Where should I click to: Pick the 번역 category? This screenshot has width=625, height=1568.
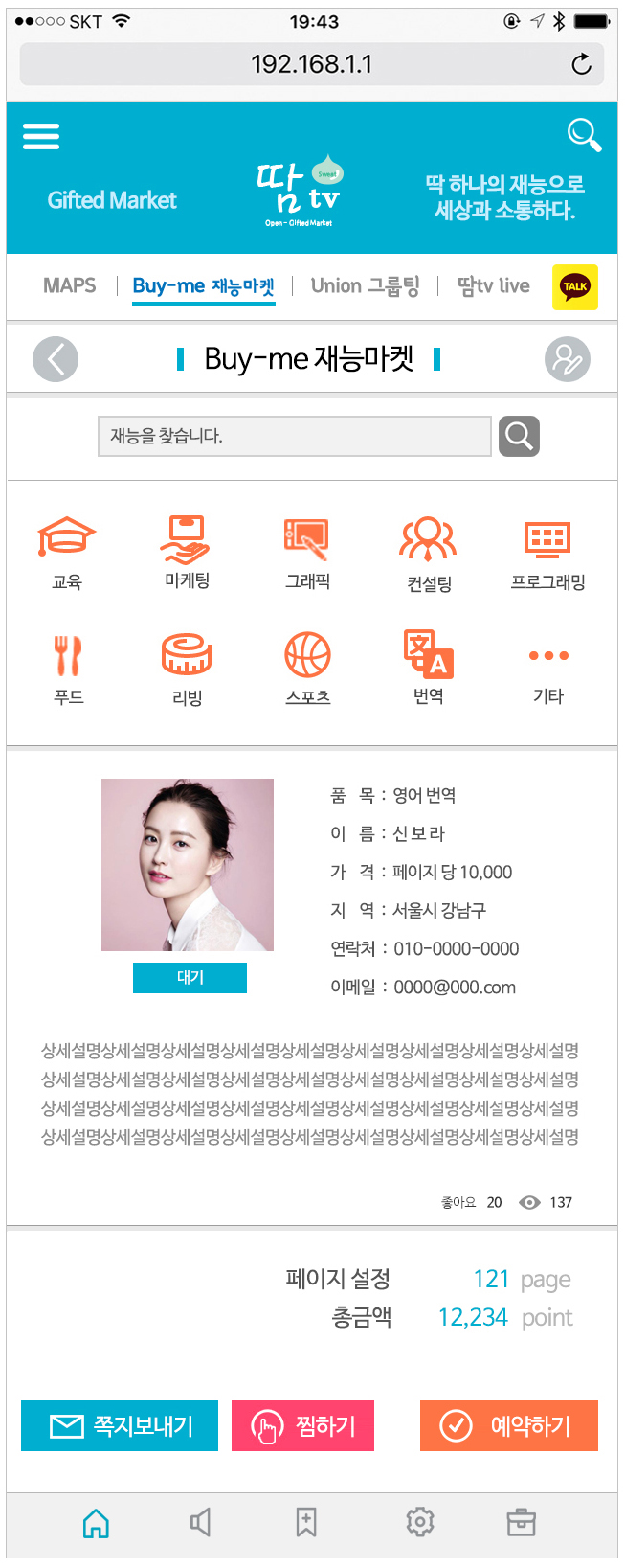pyautogui.click(x=428, y=667)
